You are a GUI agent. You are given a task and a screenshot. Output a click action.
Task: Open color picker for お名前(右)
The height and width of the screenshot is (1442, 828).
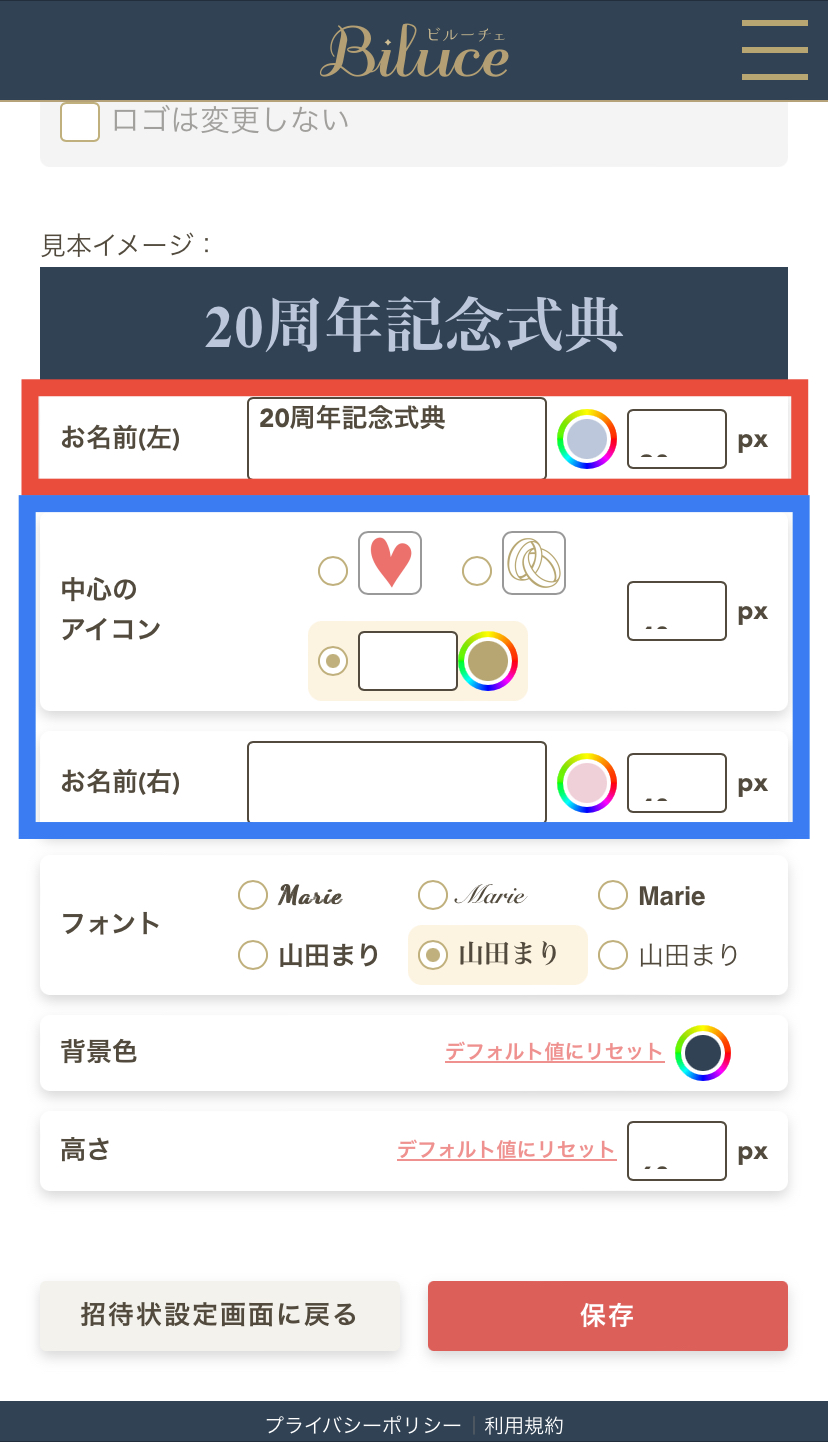click(587, 783)
